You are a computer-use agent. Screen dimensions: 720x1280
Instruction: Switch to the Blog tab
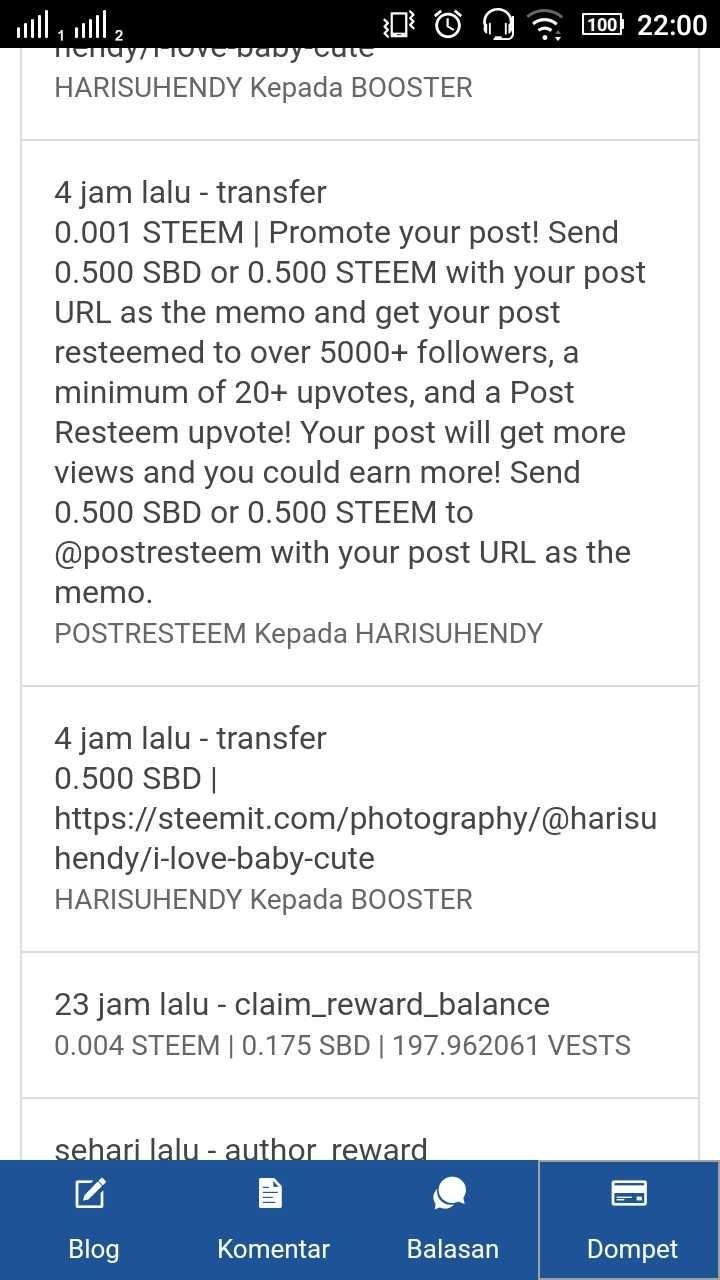tap(93, 1220)
